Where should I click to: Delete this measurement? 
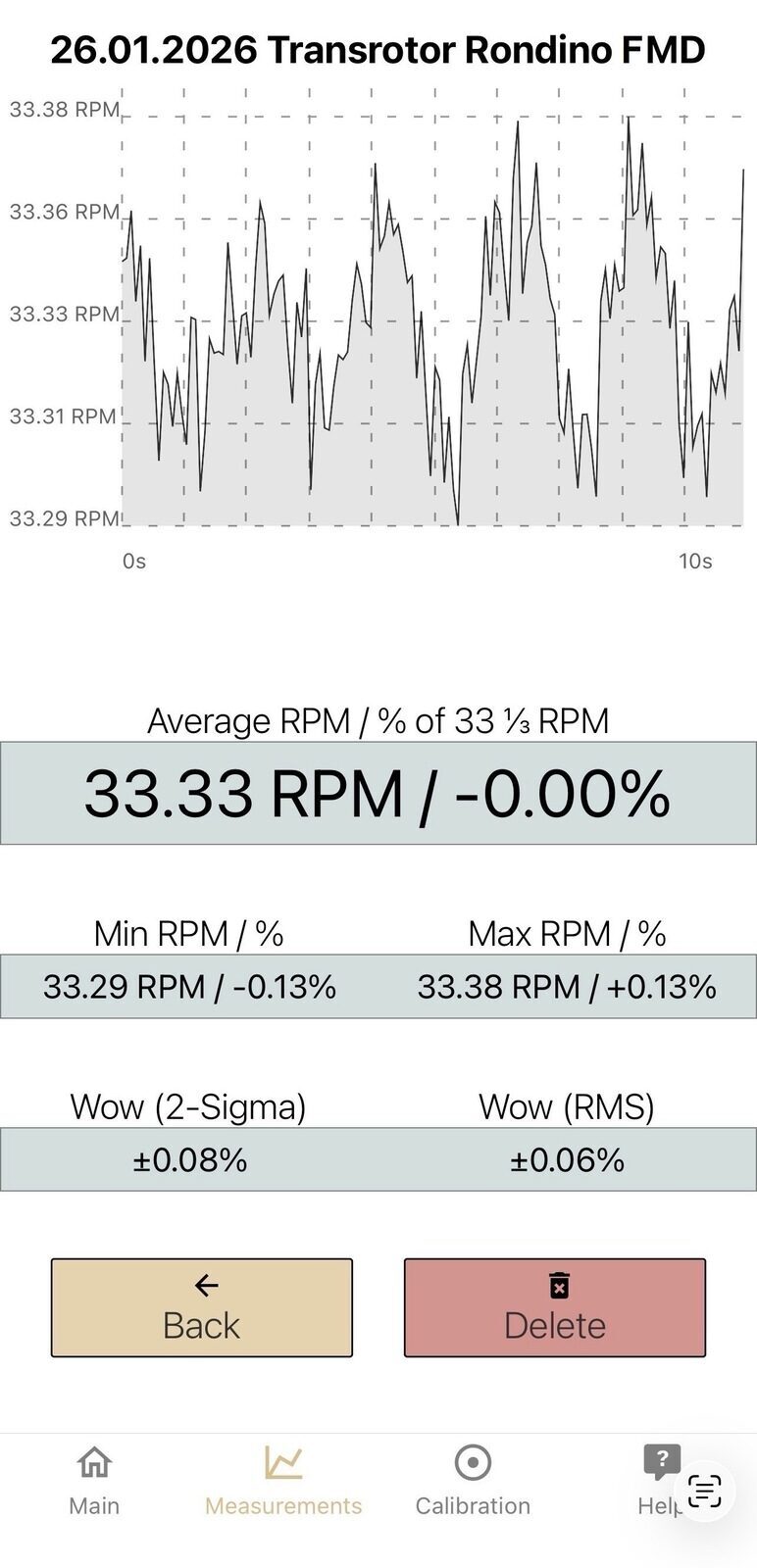point(554,1307)
